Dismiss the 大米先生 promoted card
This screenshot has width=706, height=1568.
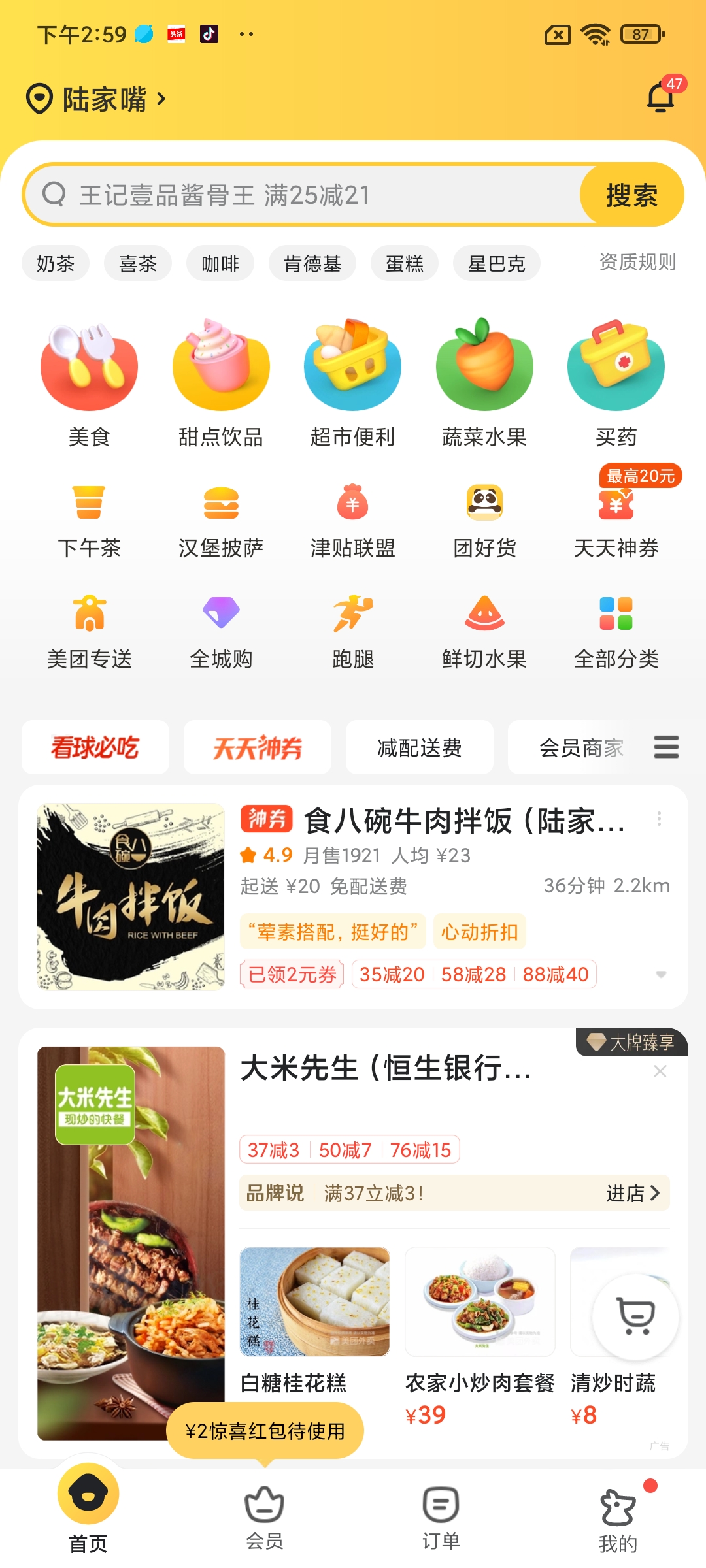tap(660, 1070)
